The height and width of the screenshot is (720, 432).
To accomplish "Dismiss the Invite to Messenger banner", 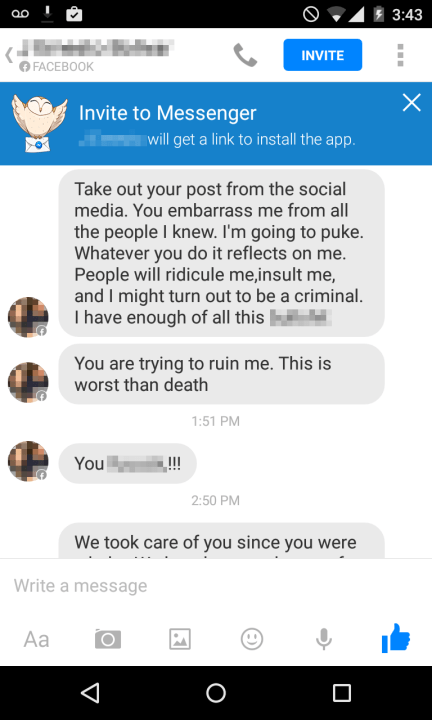I will [411, 102].
